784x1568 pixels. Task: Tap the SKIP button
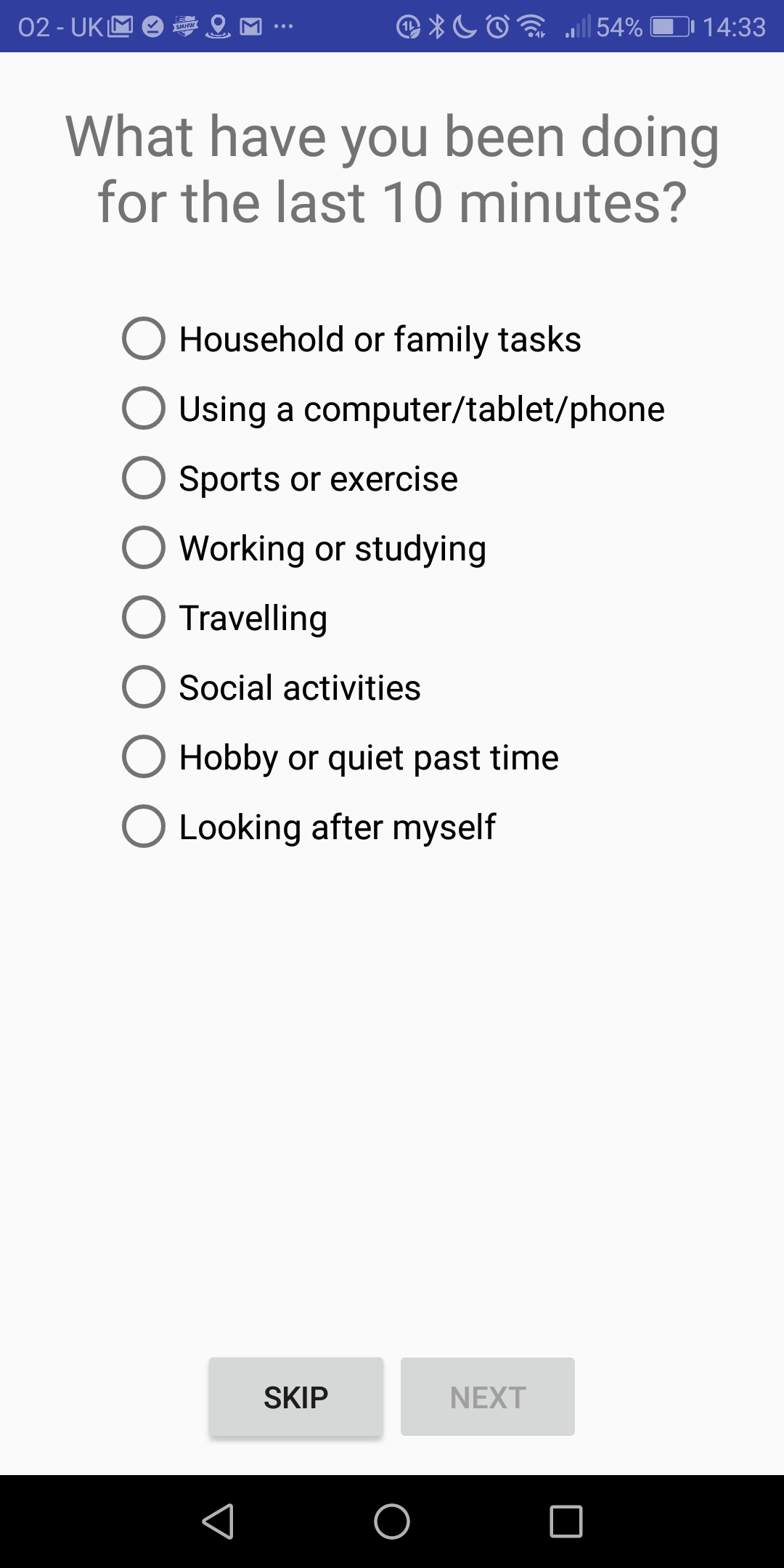point(296,1397)
